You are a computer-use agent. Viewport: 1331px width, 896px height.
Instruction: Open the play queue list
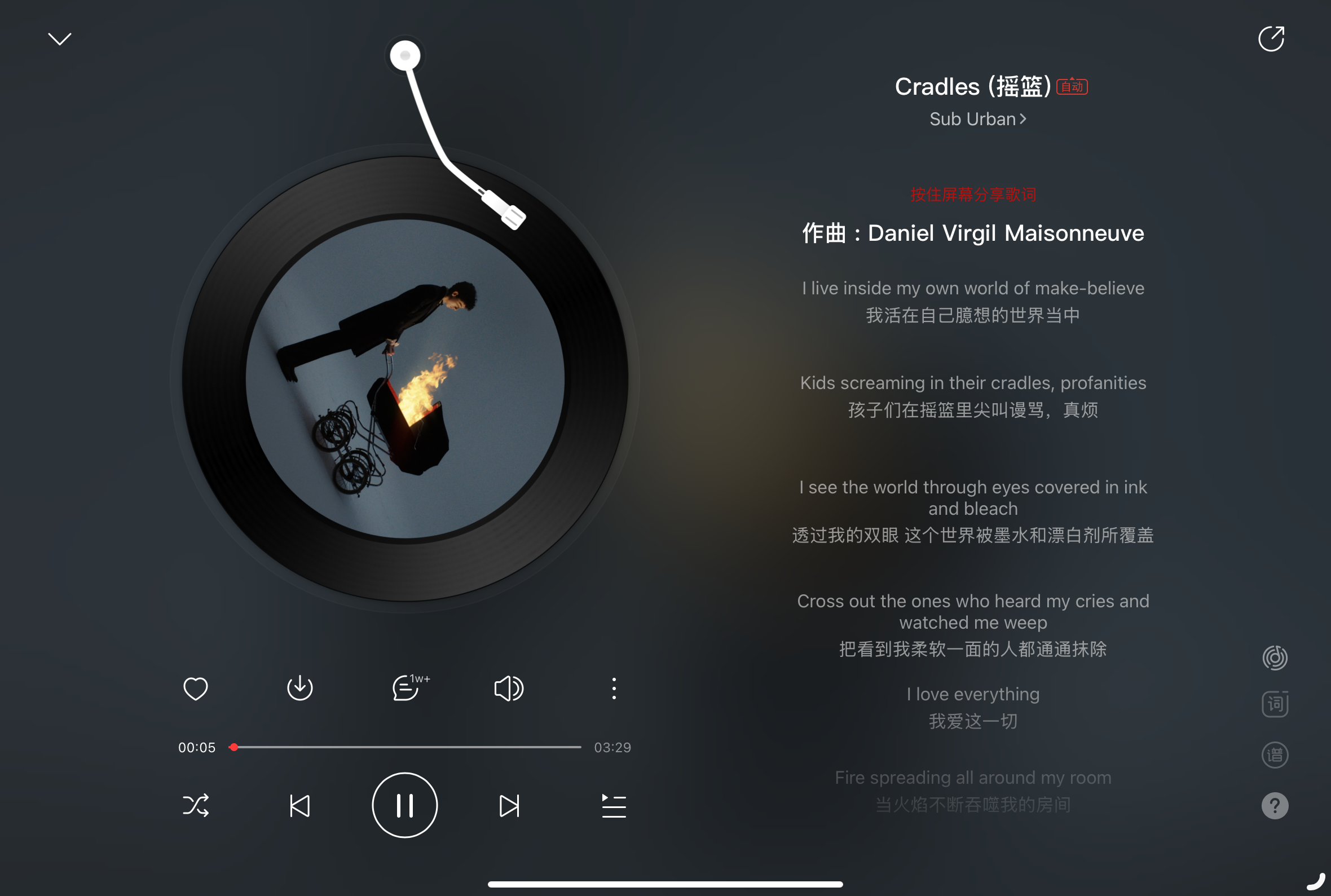tap(614, 806)
